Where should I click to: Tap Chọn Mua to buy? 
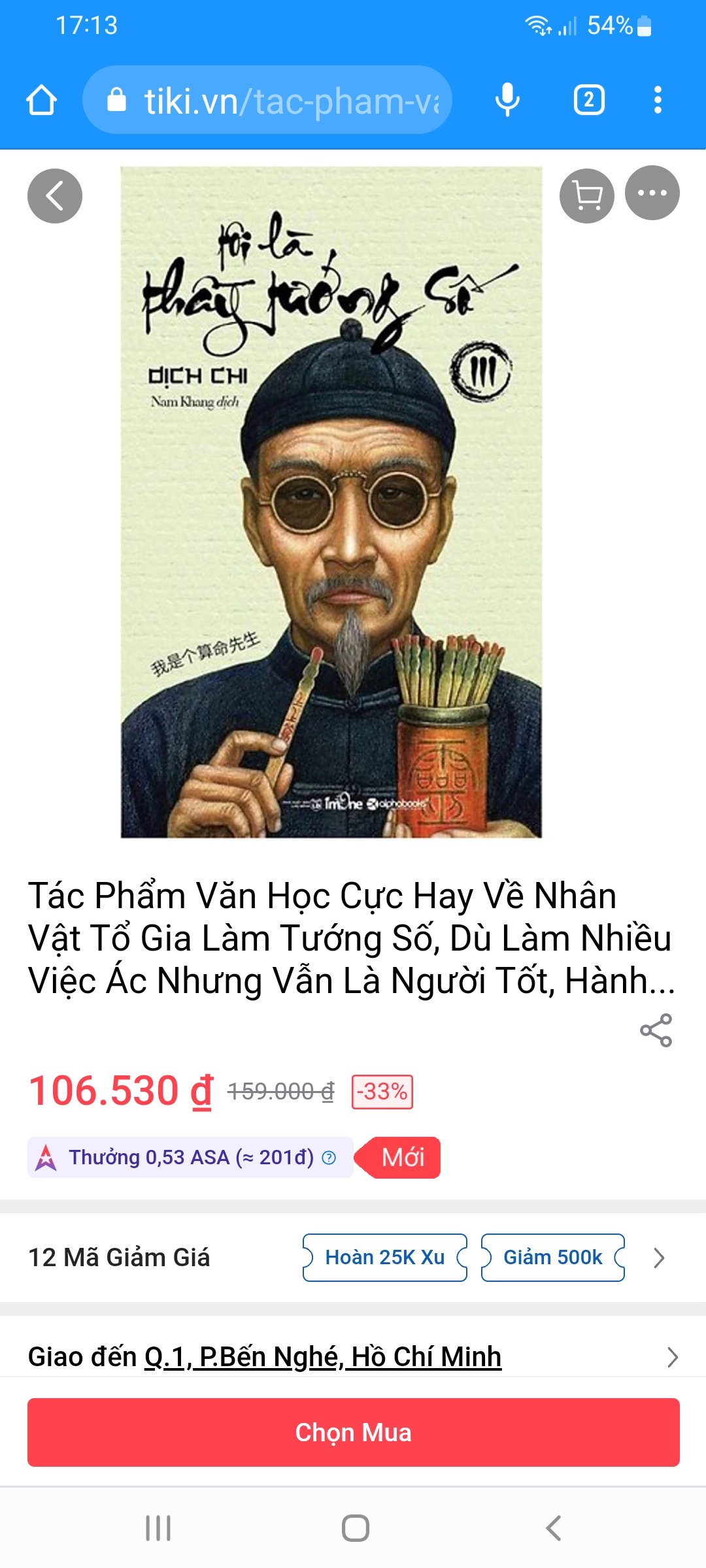click(353, 1432)
